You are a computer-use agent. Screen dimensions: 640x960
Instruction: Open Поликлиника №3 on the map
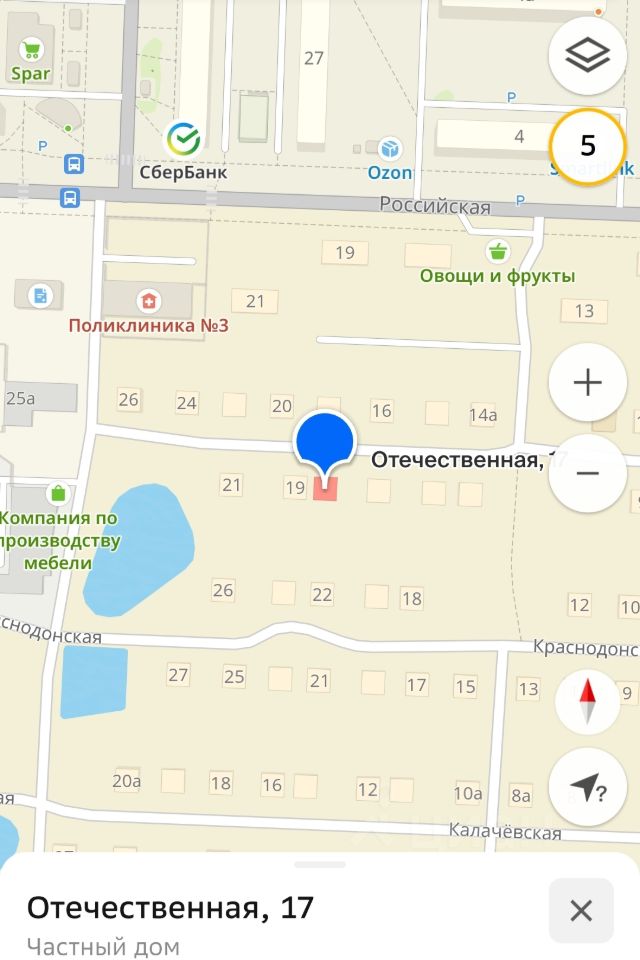coord(149,300)
